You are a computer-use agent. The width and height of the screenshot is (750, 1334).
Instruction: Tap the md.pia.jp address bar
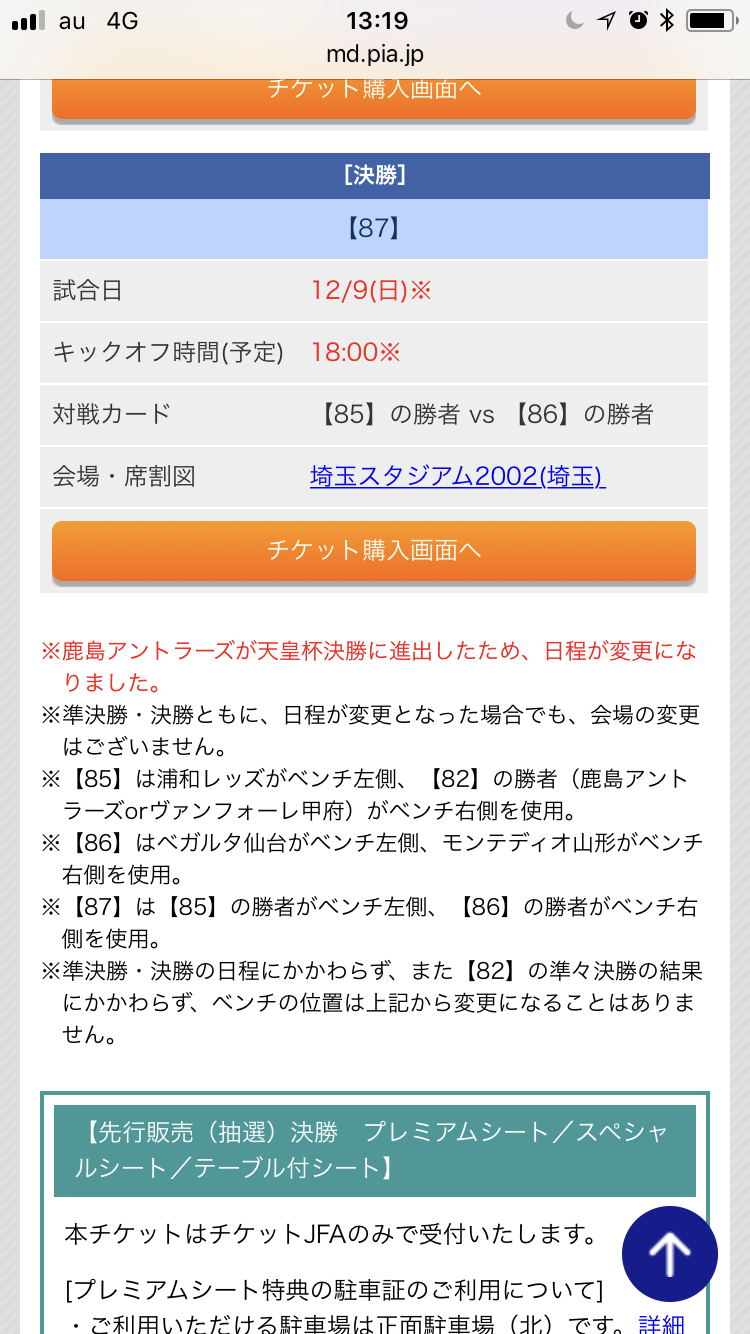(x=375, y=54)
